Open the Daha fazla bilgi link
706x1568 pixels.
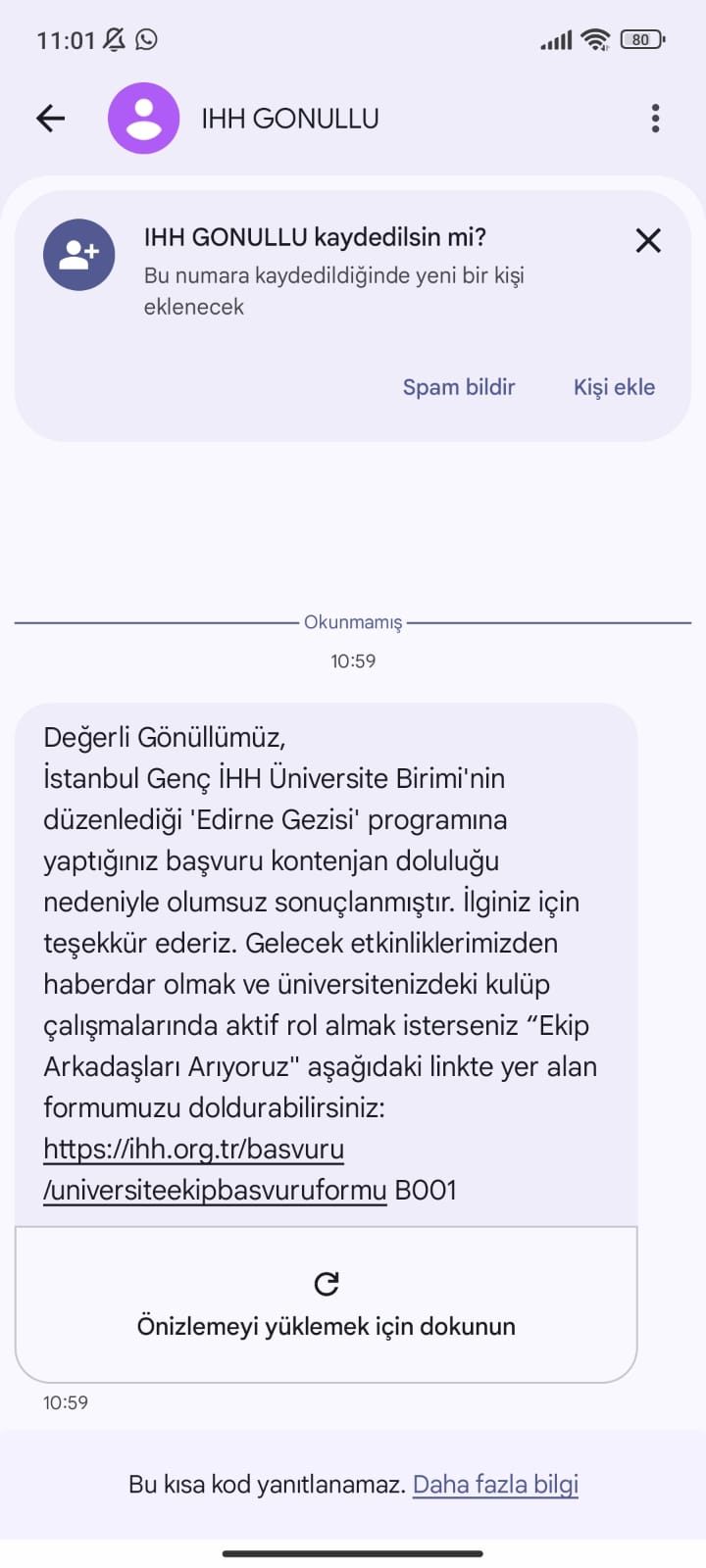pyautogui.click(x=495, y=1485)
